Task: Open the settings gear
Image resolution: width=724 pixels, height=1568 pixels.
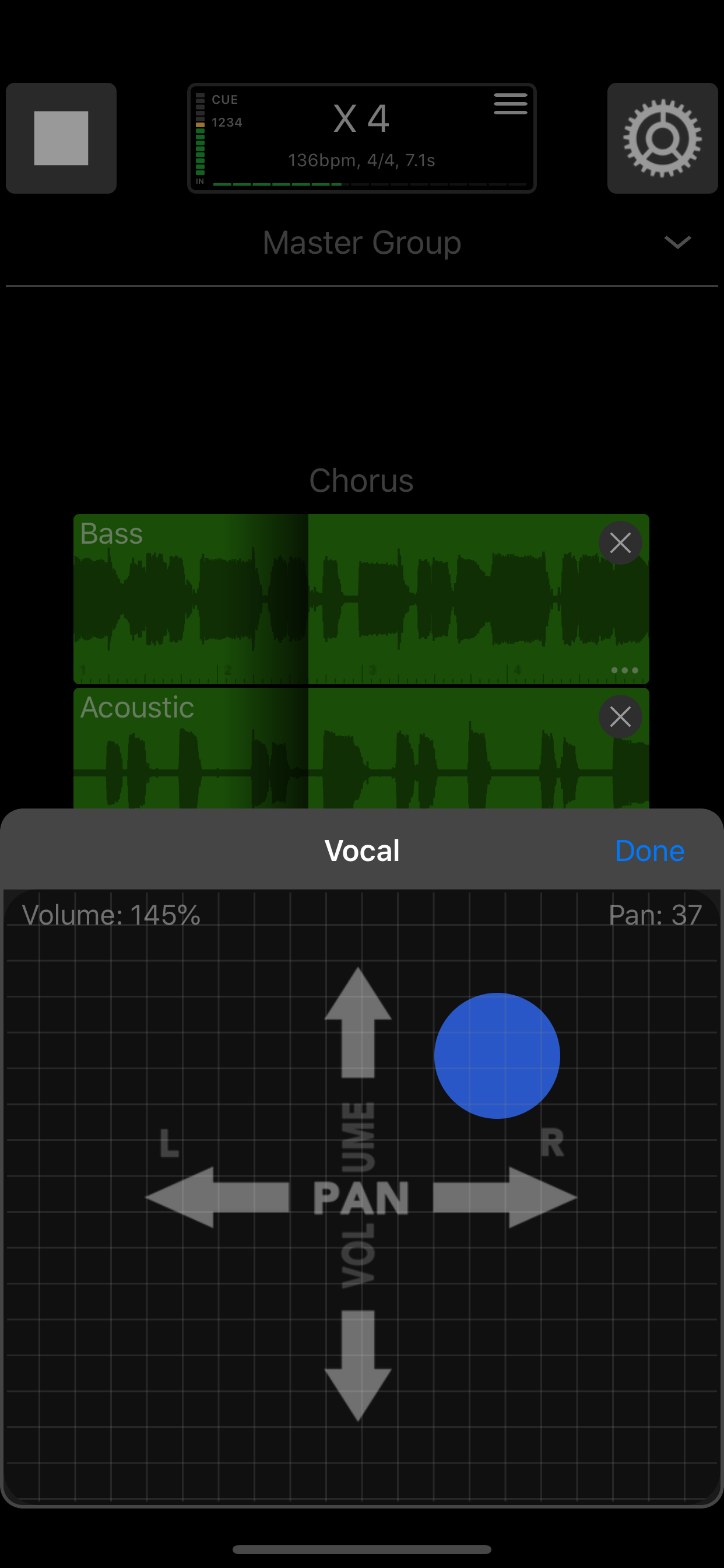Action: [x=663, y=138]
